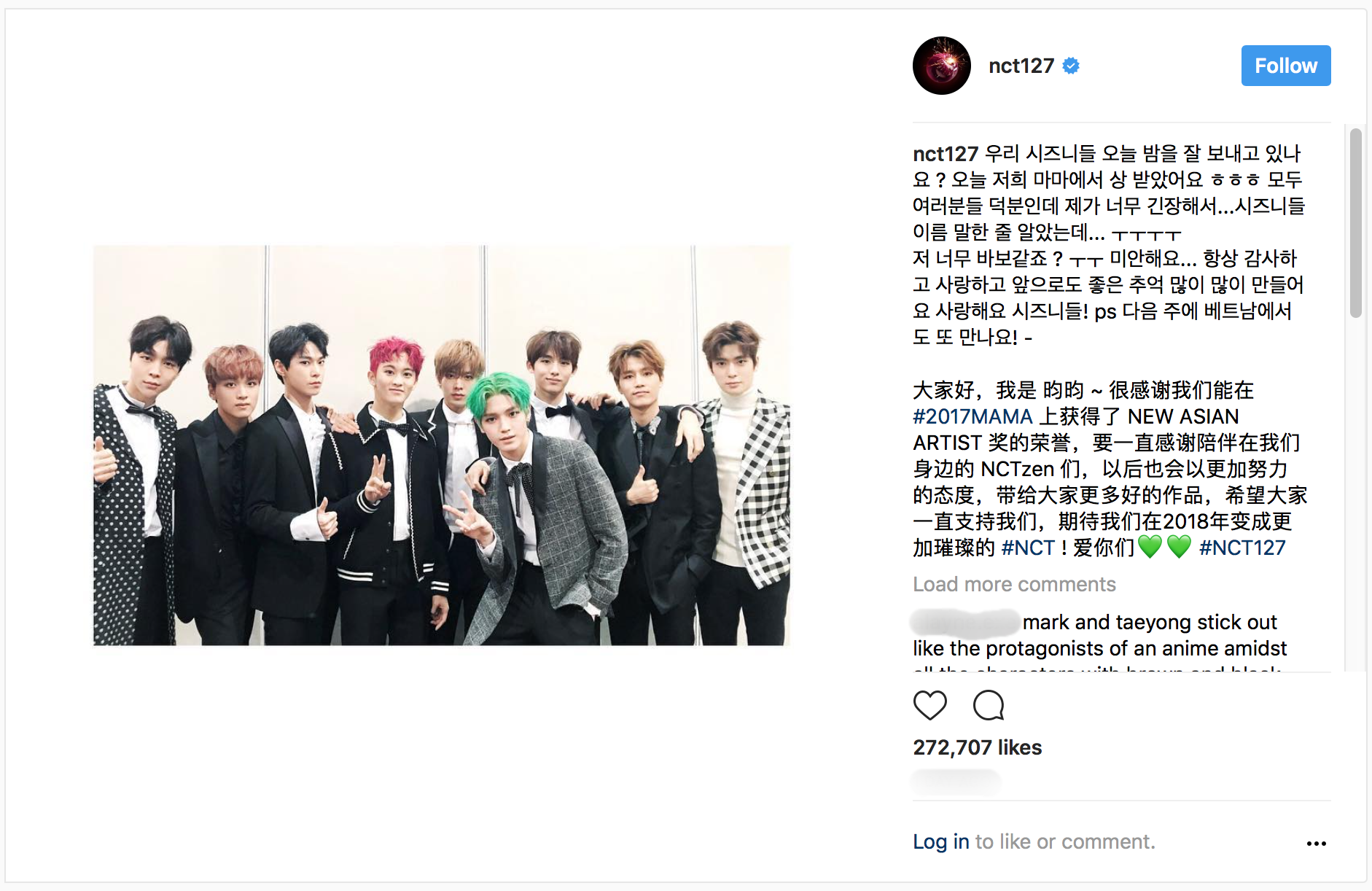Viewport: 1372px width, 891px height.
Task: Open the nct127 username link in header
Action: (x=1021, y=66)
